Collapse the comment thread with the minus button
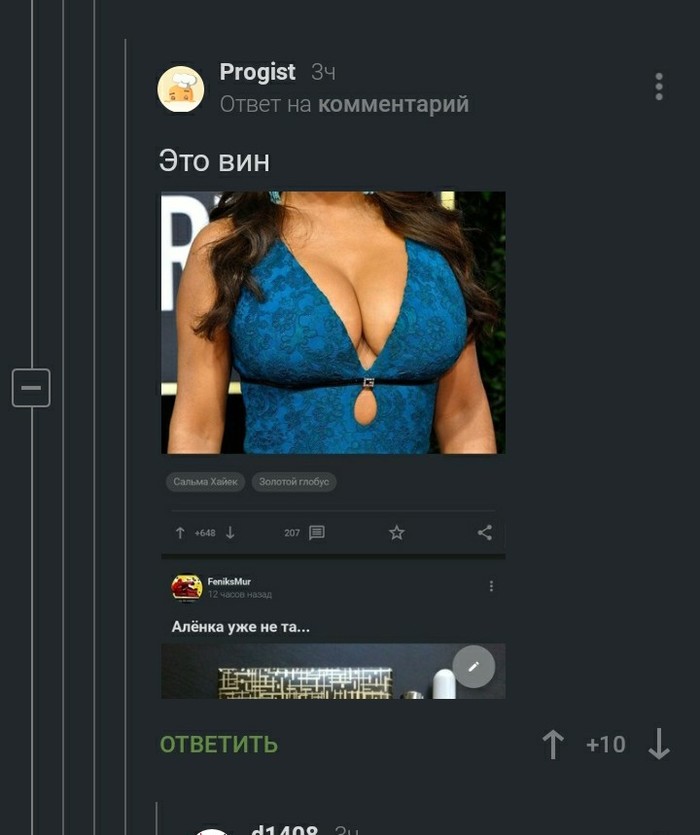The image size is (700, 835). coord(31,387)
